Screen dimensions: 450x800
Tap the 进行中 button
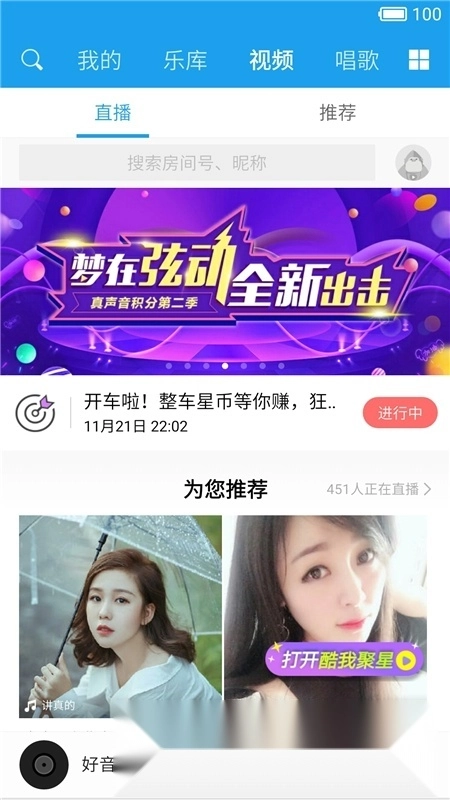point(401,413)
